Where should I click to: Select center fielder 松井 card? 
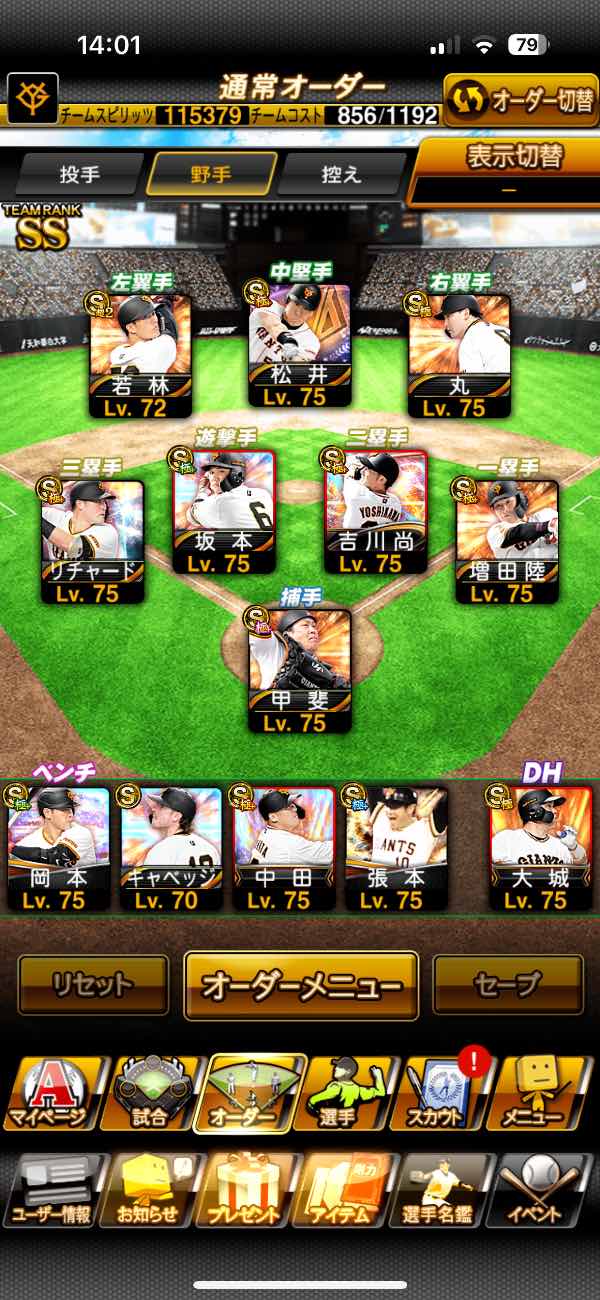click(x=300, y=345)
